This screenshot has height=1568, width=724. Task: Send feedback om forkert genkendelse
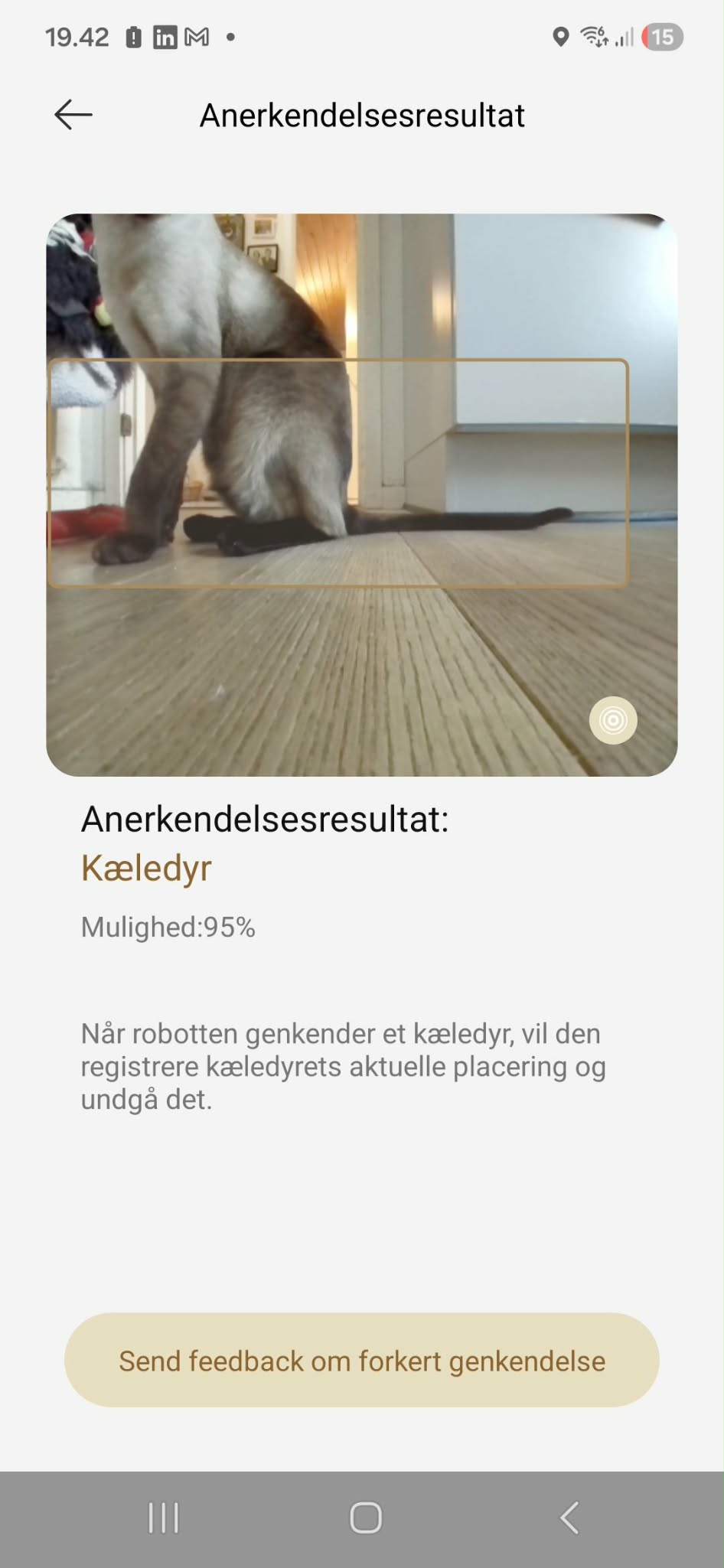click(x=362, y=1361)
